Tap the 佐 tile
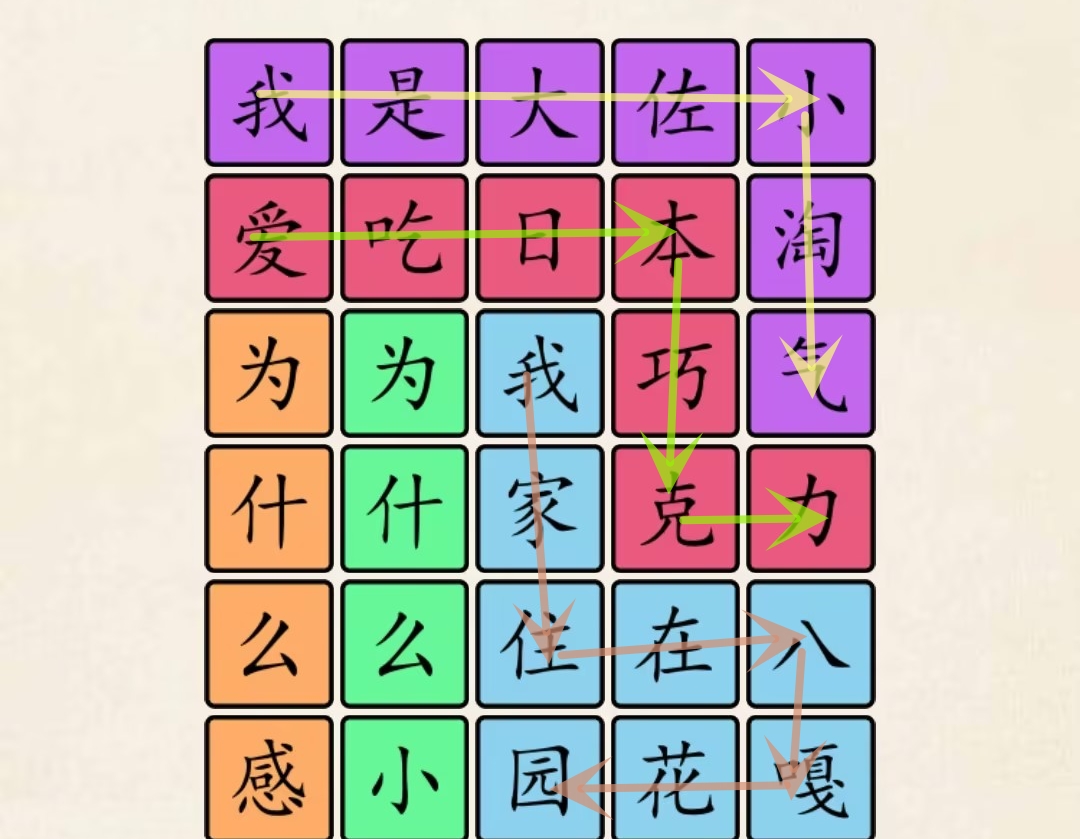This screenshot has width=1080, height=839. 675,102
